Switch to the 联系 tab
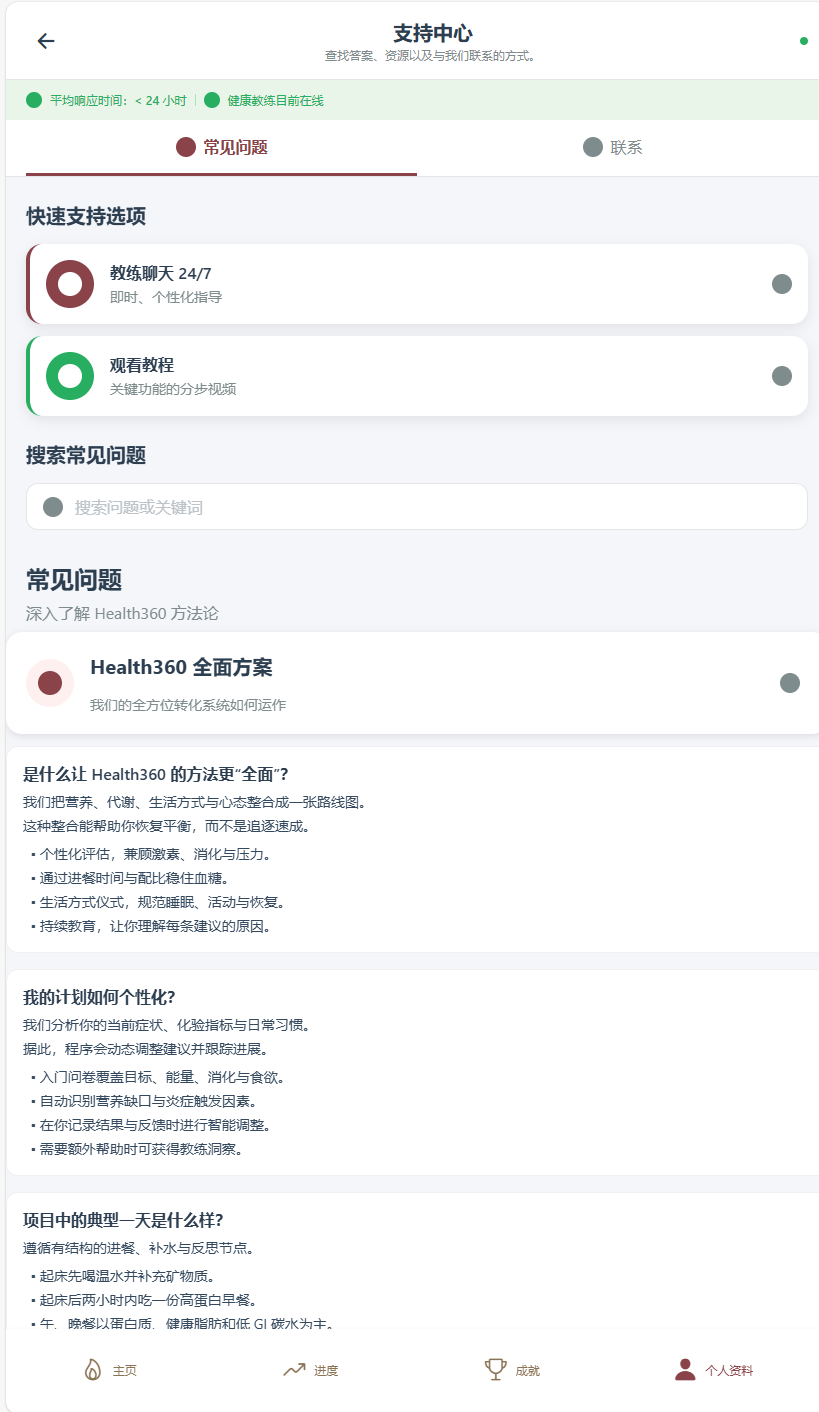The width and height of the screenshot is (819, 1412). click(614, 147)
